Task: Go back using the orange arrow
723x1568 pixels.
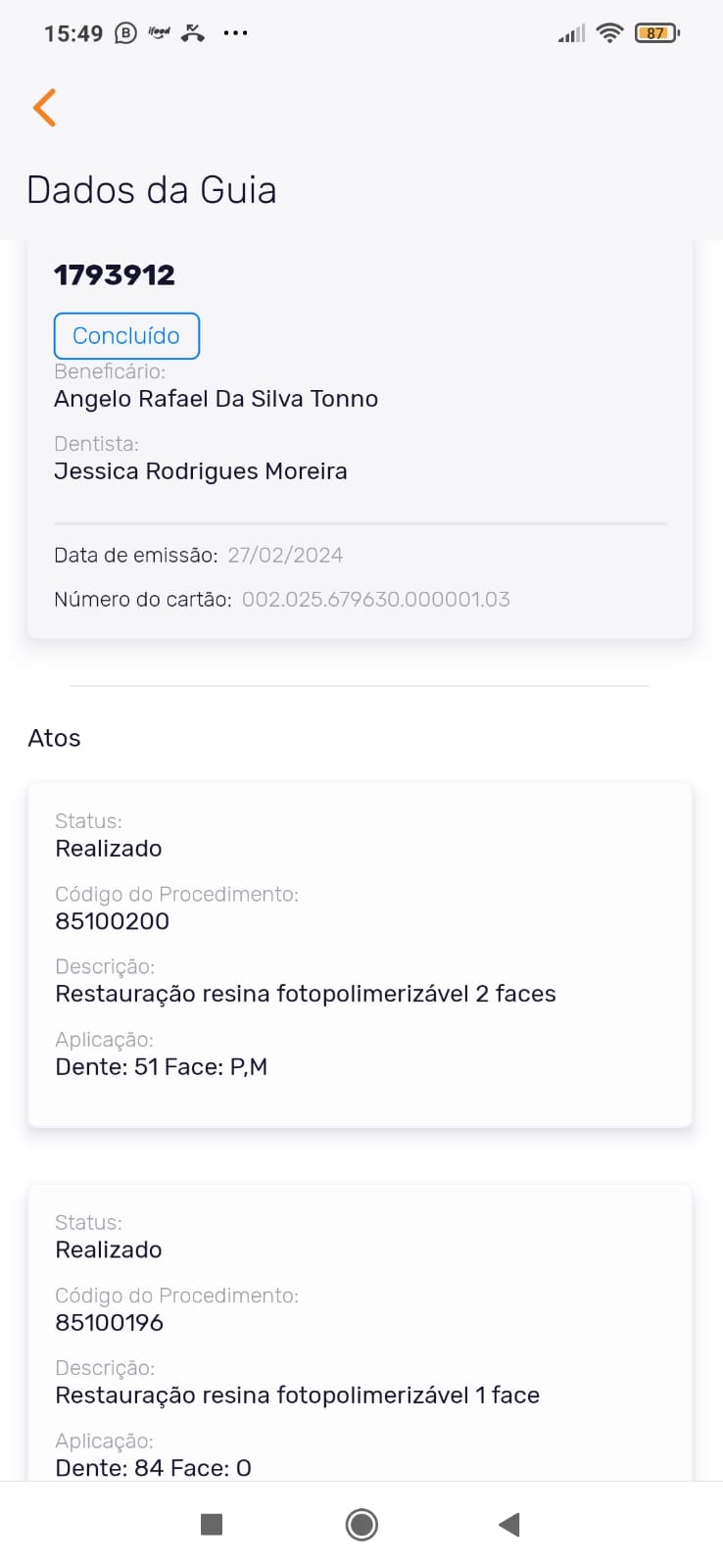Action: [44, 108]
